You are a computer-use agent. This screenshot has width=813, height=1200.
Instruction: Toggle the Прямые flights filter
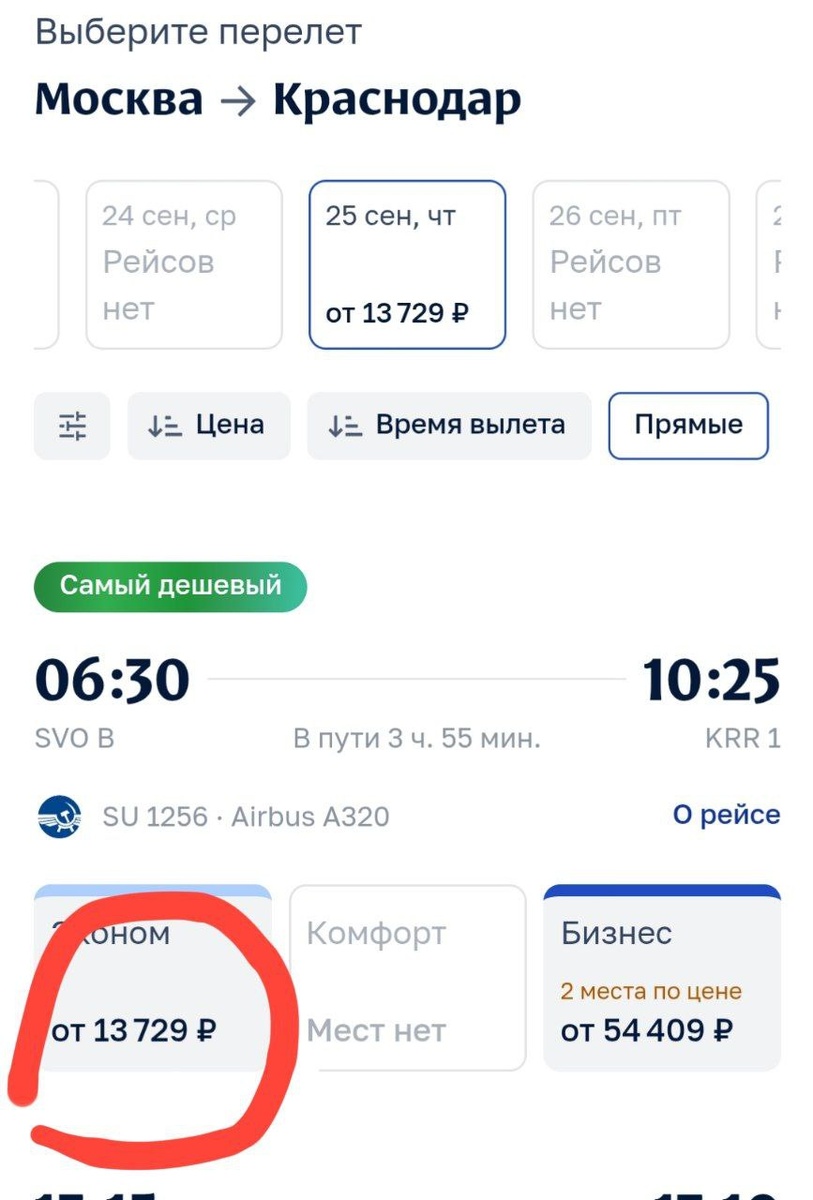[x=688, y=426]
